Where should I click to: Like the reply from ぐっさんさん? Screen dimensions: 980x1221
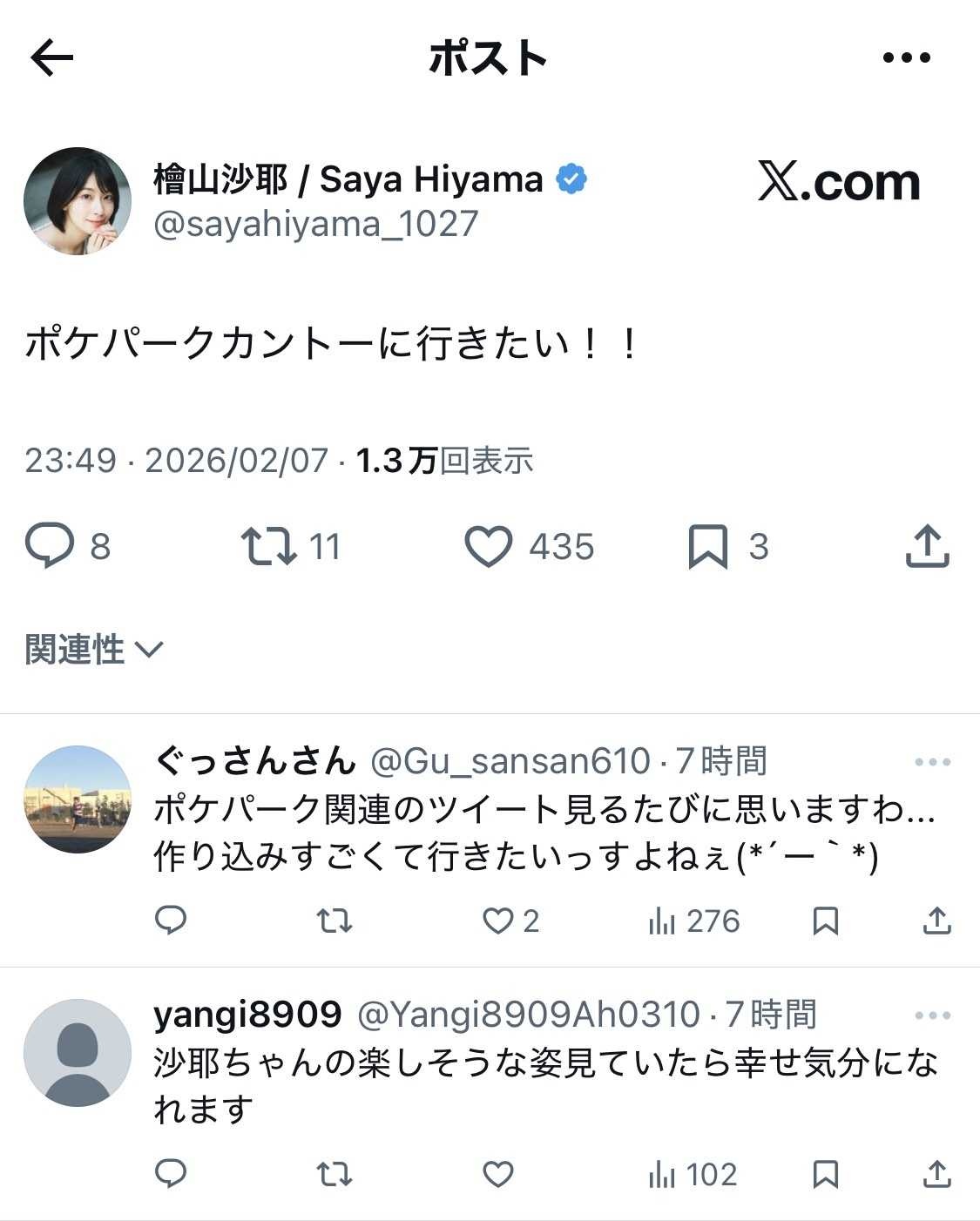498,921
